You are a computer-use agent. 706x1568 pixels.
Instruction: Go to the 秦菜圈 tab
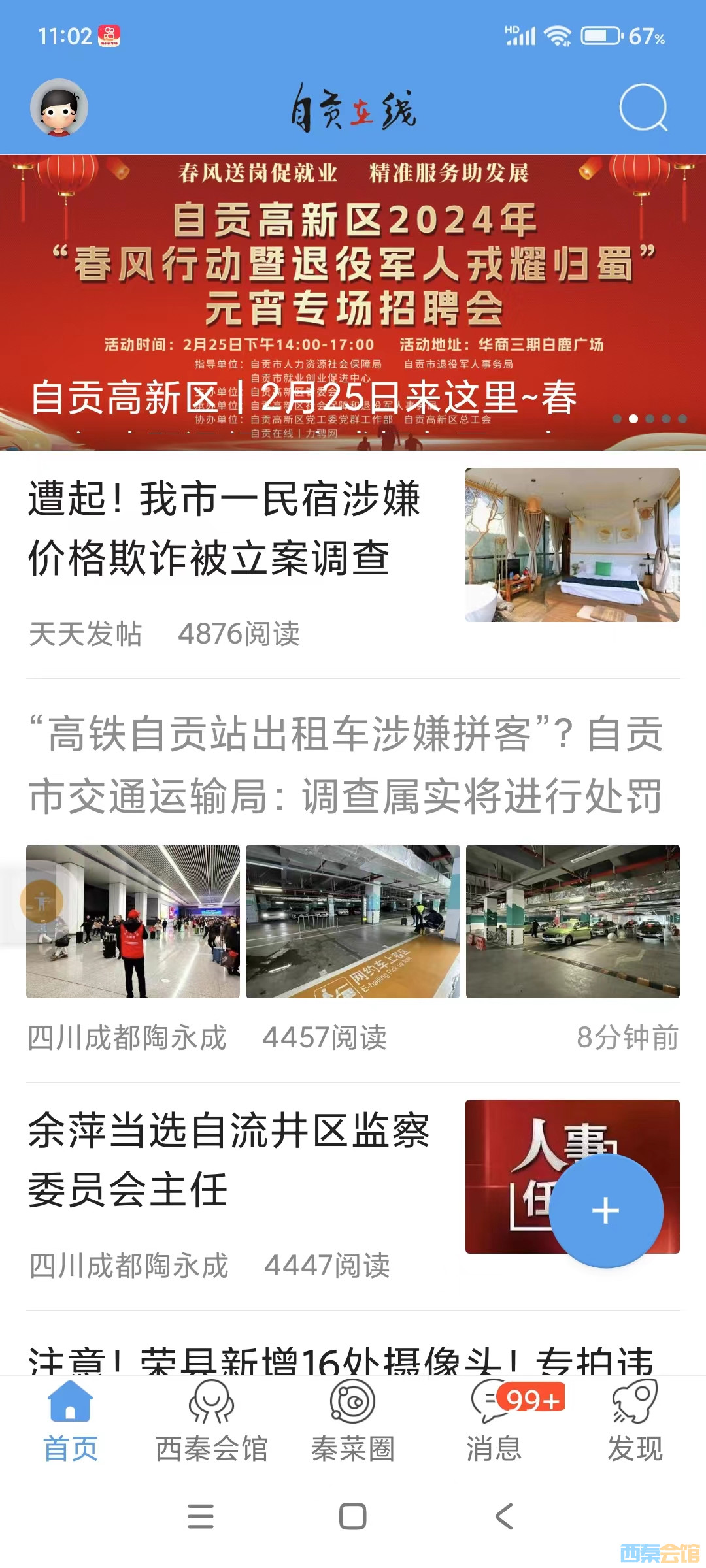point(352,1419)
